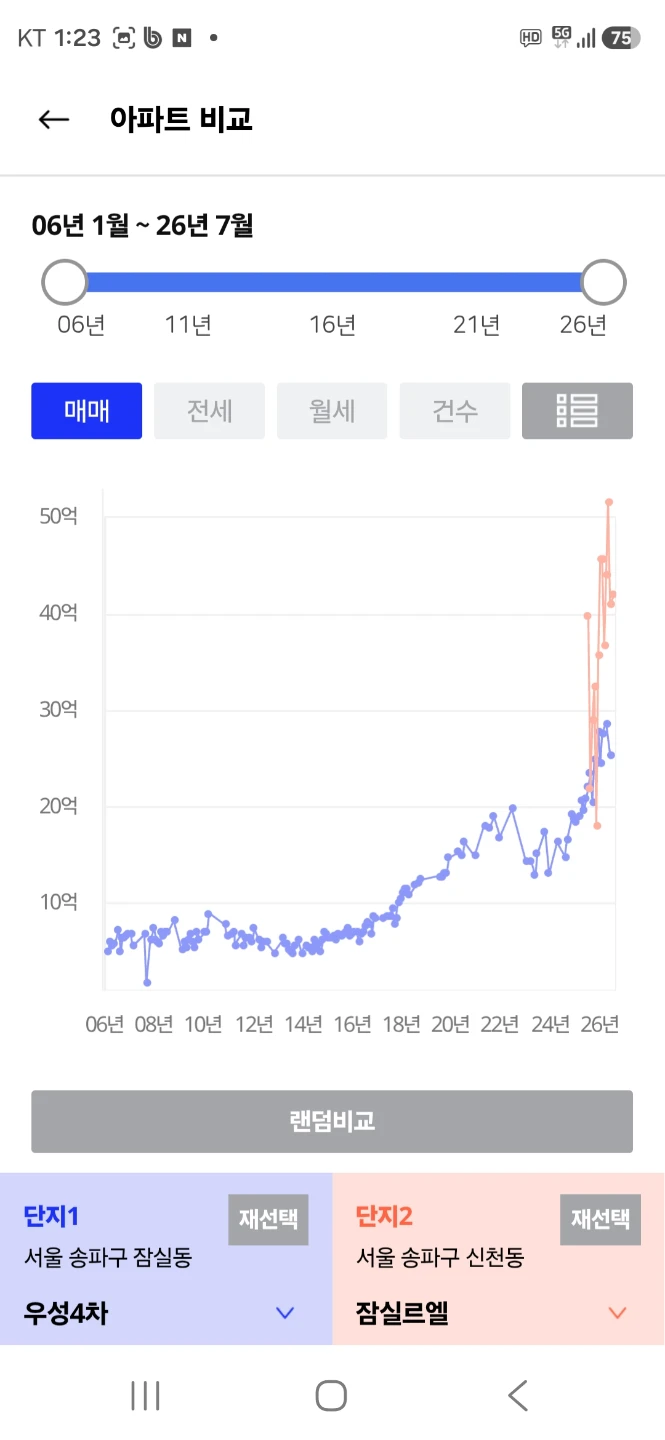Open the list view icon button
This screenshot has width=665, height=1440.
click(x=577, y=411)
